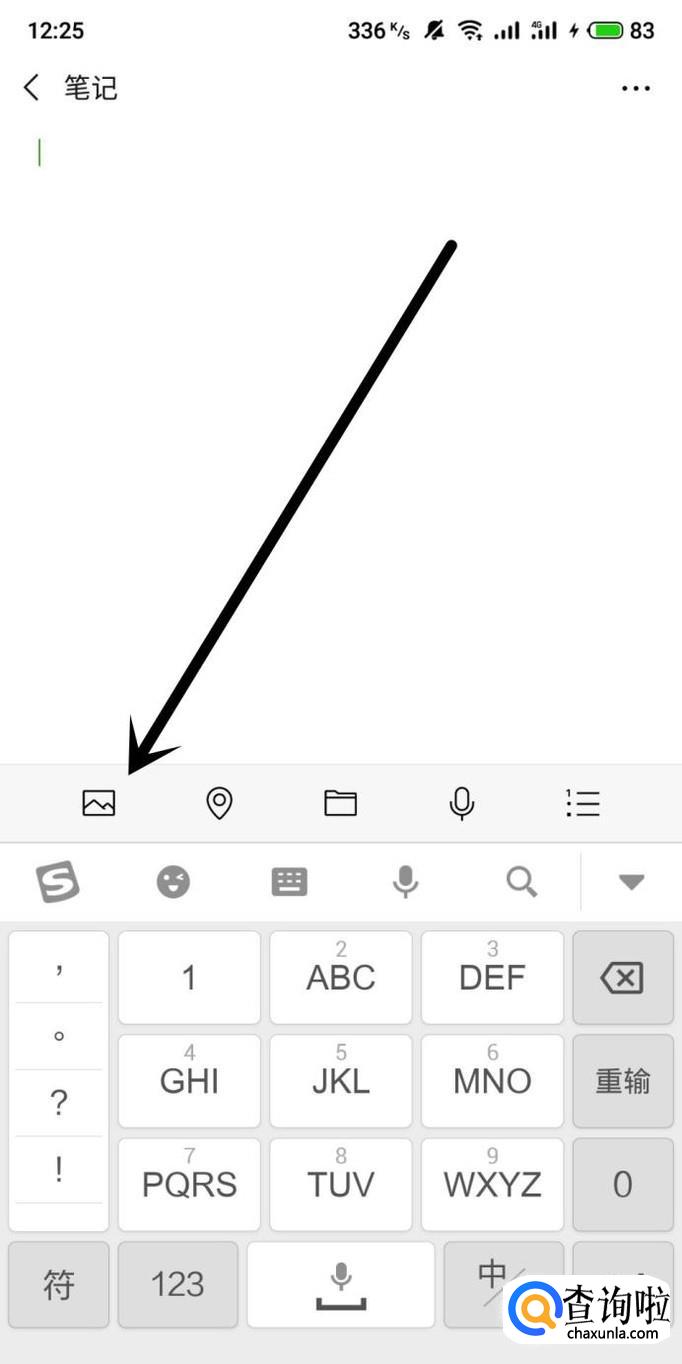Tap the note text area
The width and height of the screenshot is (682, 1364).
(x=341, y=440)
